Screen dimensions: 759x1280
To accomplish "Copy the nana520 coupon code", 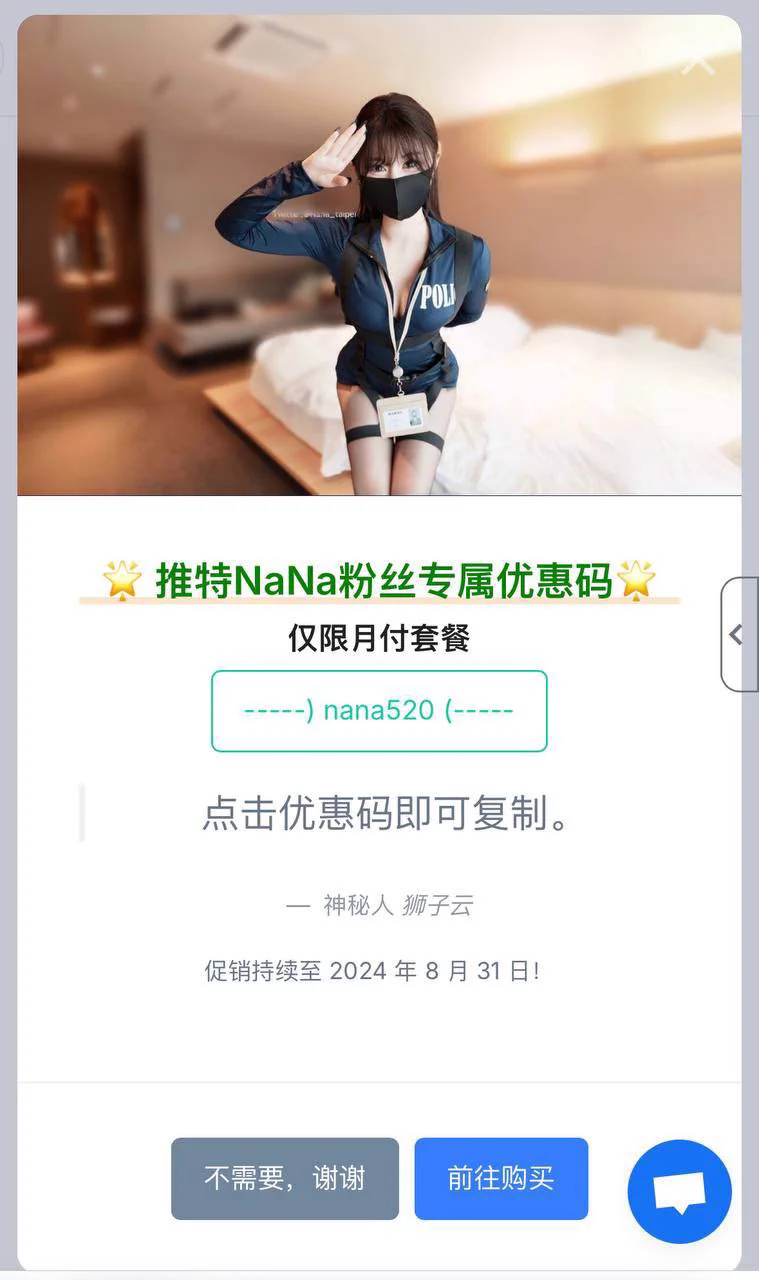I will click(x=379, y=711).
